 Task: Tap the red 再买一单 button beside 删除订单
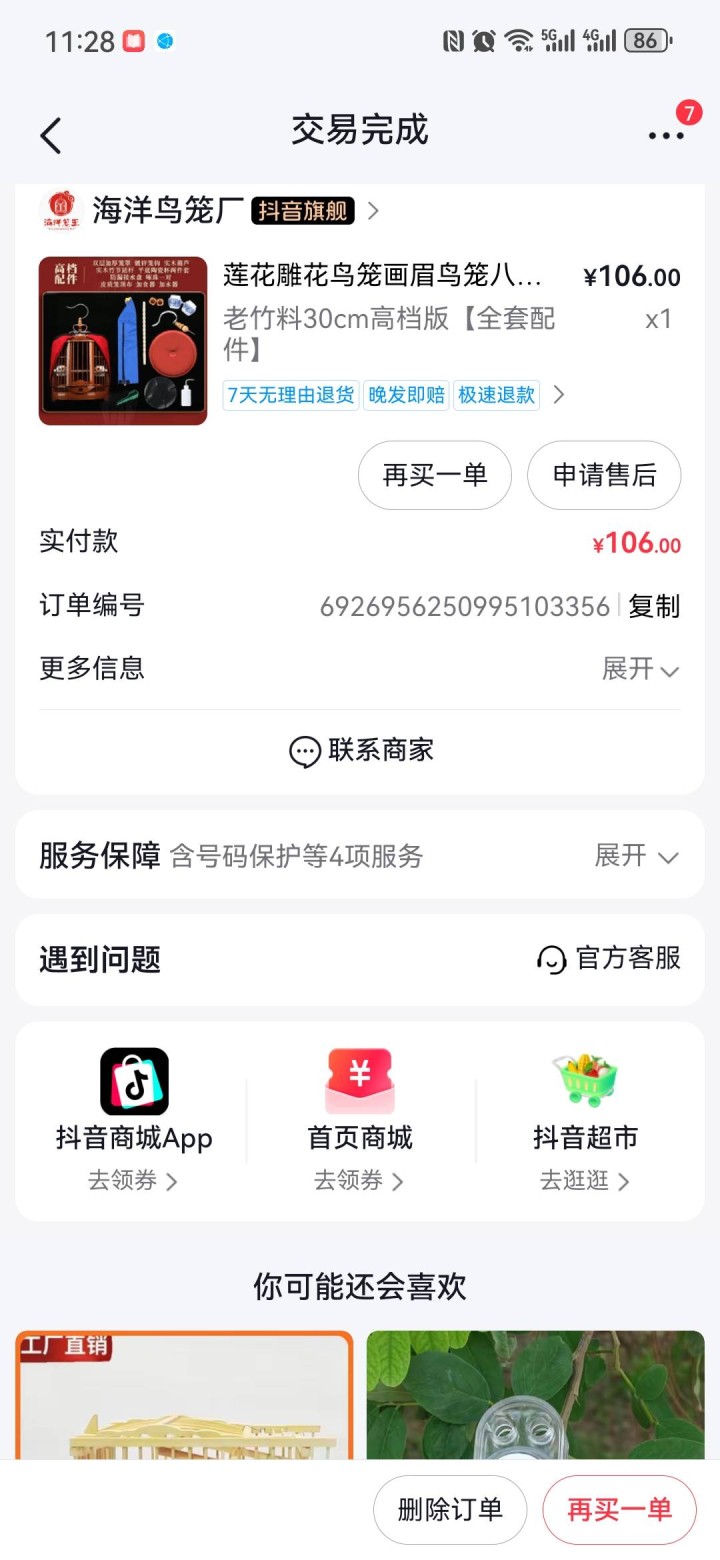619,1510
